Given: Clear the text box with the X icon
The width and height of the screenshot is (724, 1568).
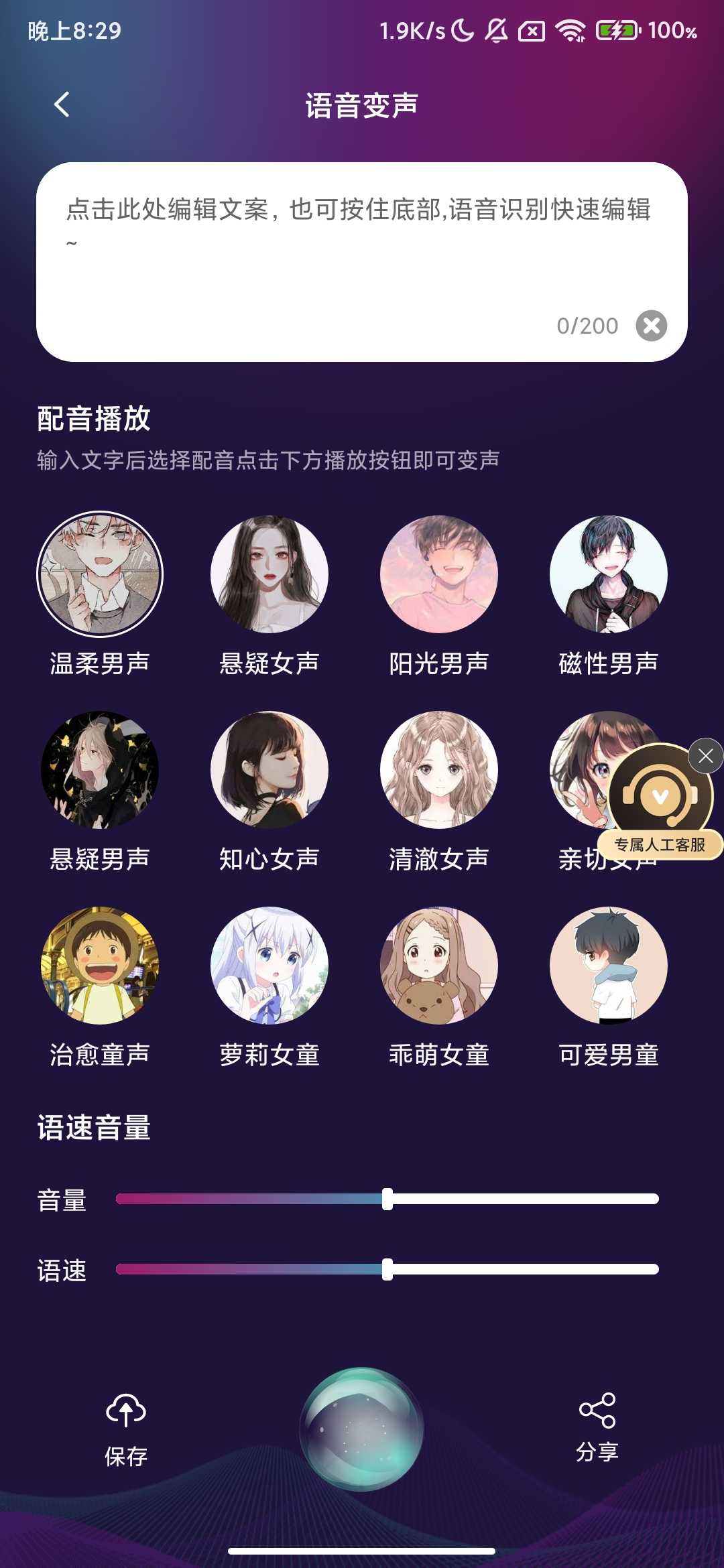Looking at the screenshot, I should tap(651, 326).
